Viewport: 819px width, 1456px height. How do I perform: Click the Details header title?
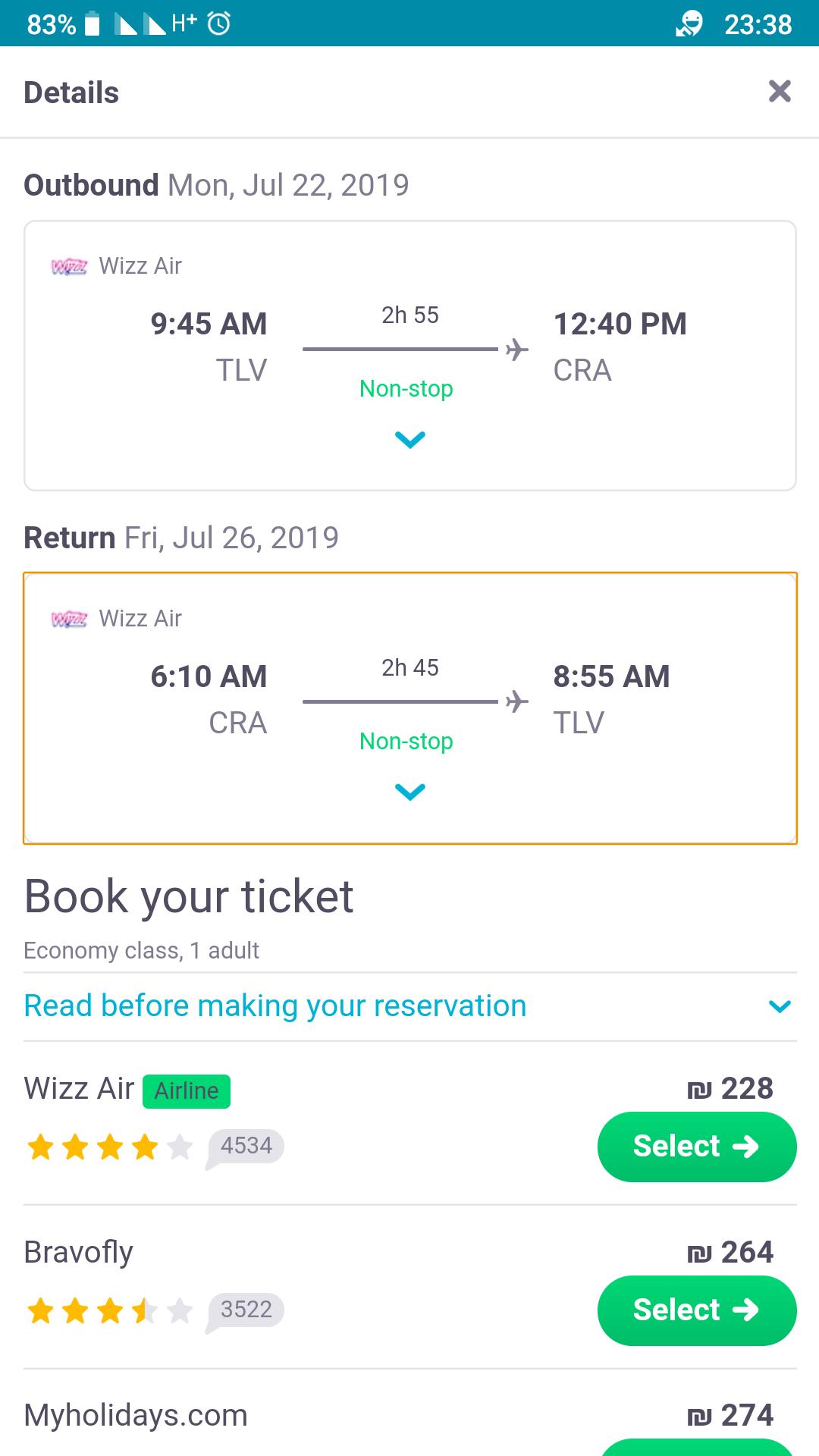(71, 92)
